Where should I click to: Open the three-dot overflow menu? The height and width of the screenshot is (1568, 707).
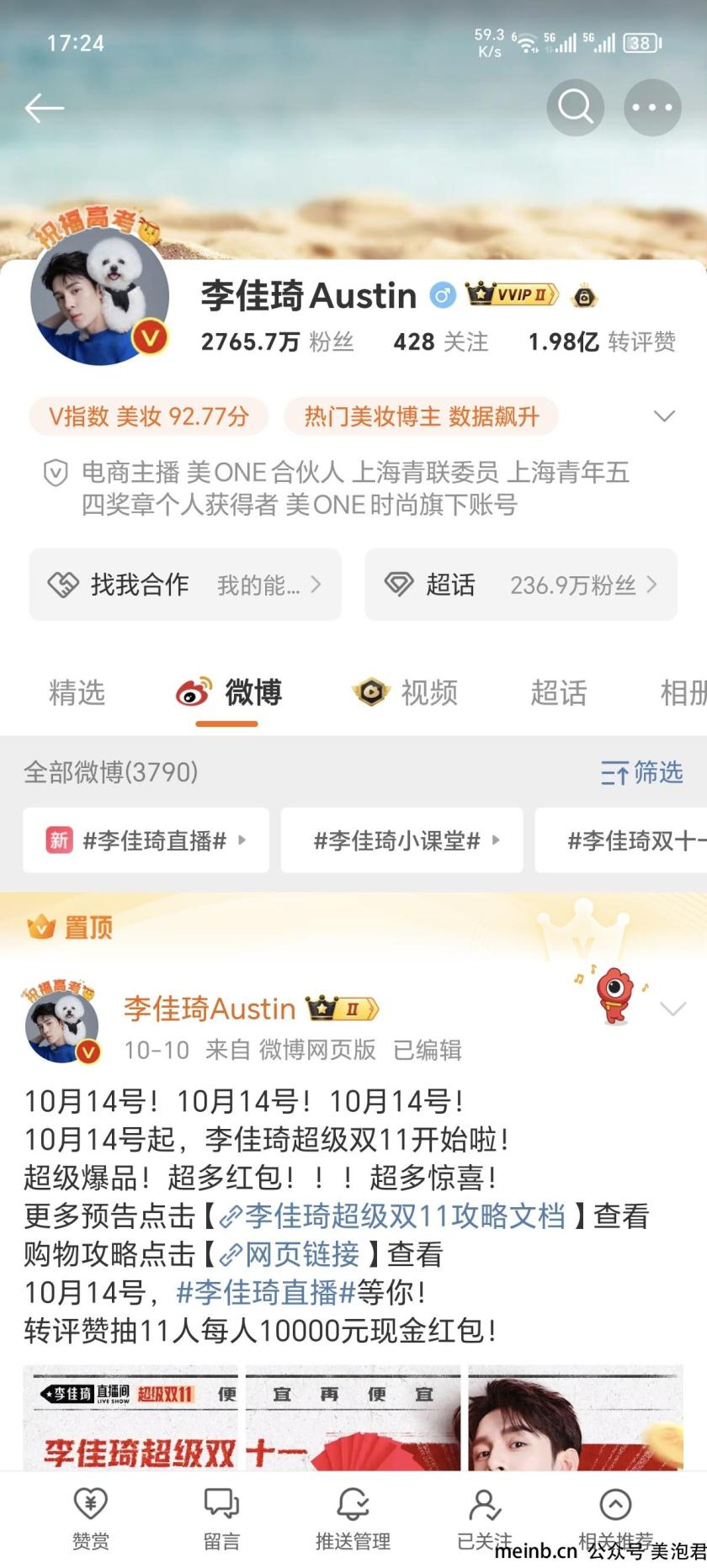point(652,108)
